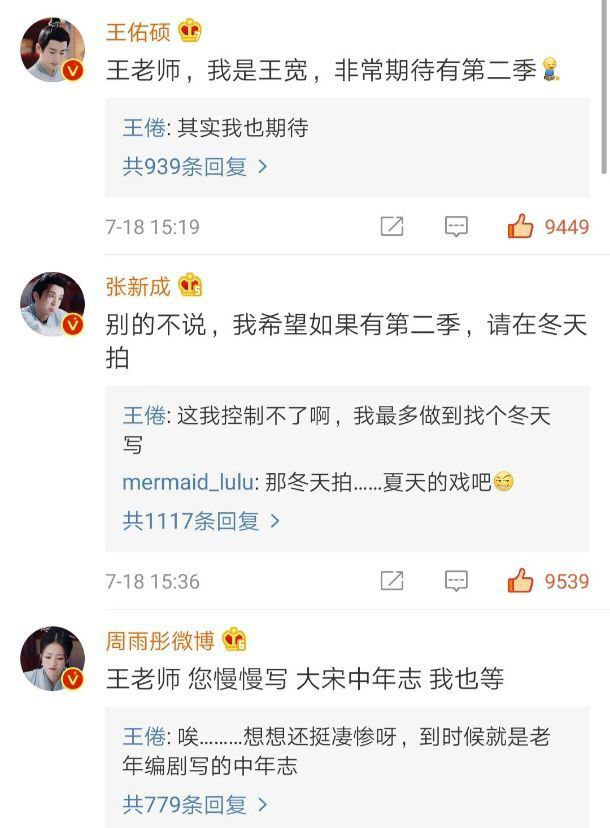
Task: Open 张新成's profile avatar
Action: tap(52, 304)
